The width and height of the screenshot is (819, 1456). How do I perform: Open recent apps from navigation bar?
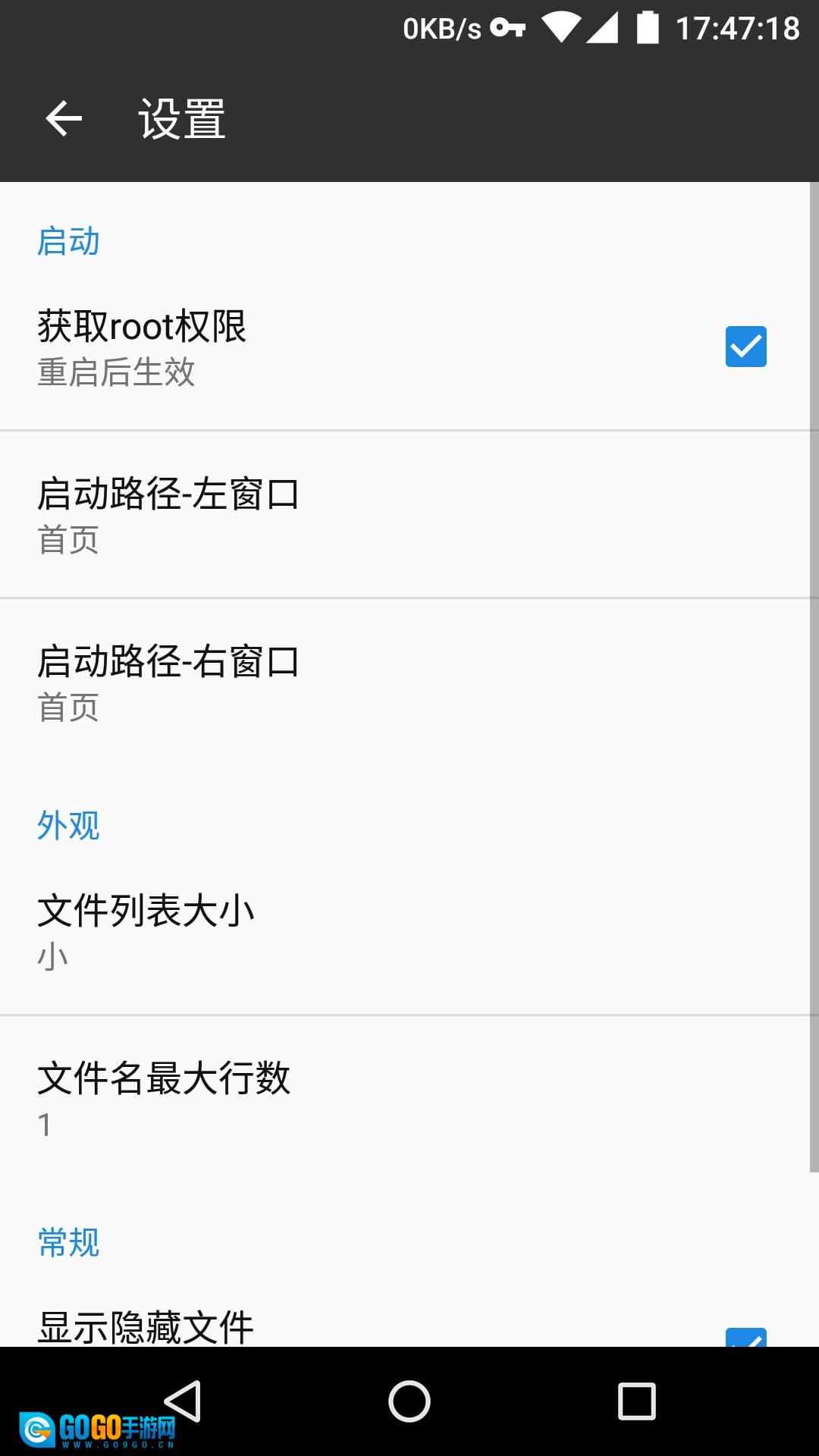pyautogui.click(x=637, y=1401)
